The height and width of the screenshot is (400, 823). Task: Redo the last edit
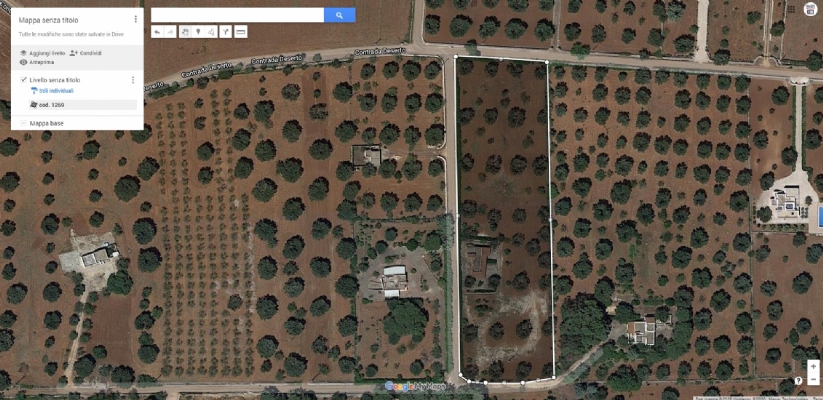coord(170,32)
